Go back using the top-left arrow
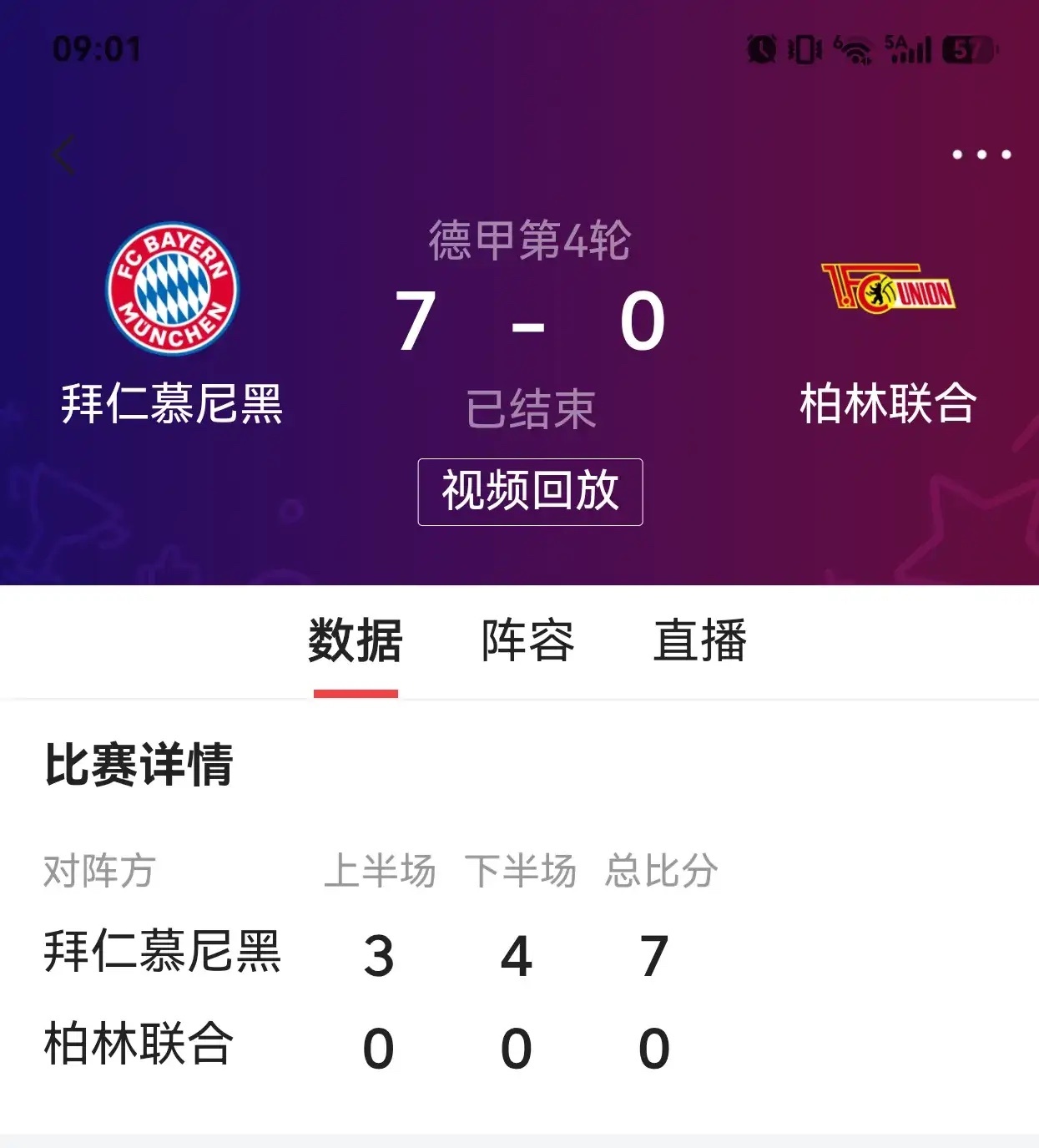The width and height of the screenshot is (1039, 1148). [x=64, y=154]
